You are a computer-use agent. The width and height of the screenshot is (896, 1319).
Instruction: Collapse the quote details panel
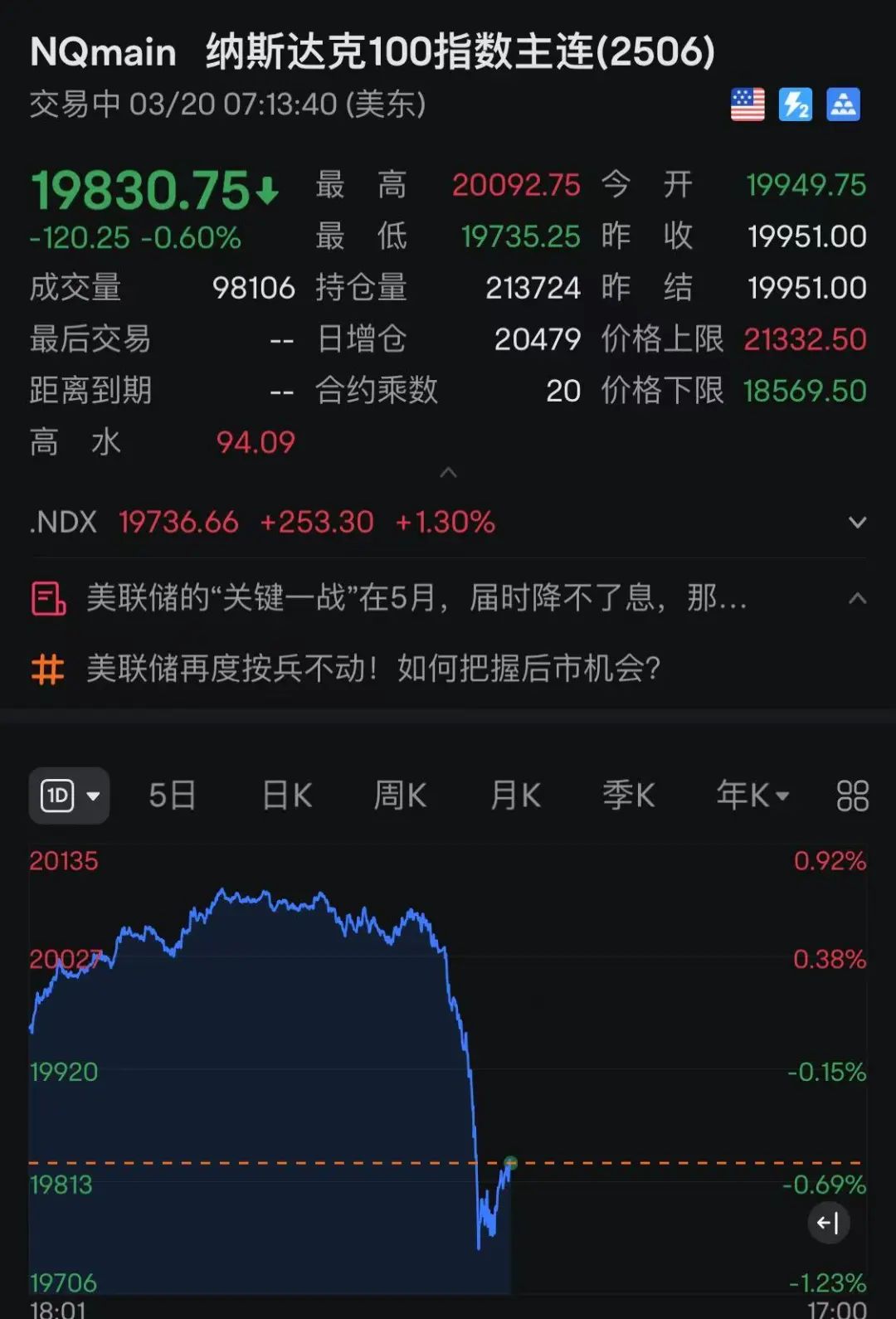448,473
